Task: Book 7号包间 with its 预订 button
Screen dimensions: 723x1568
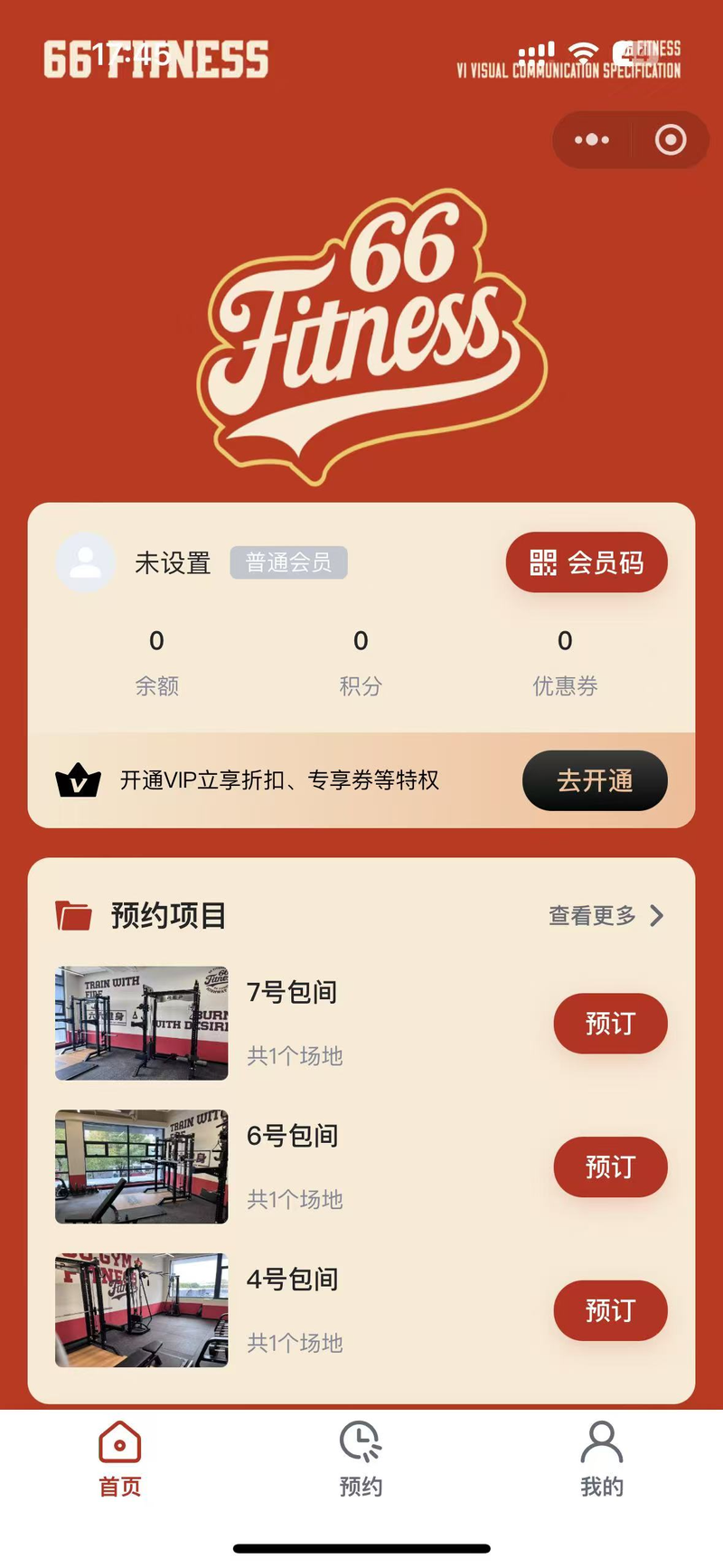Action: (x=610, y=1024)
